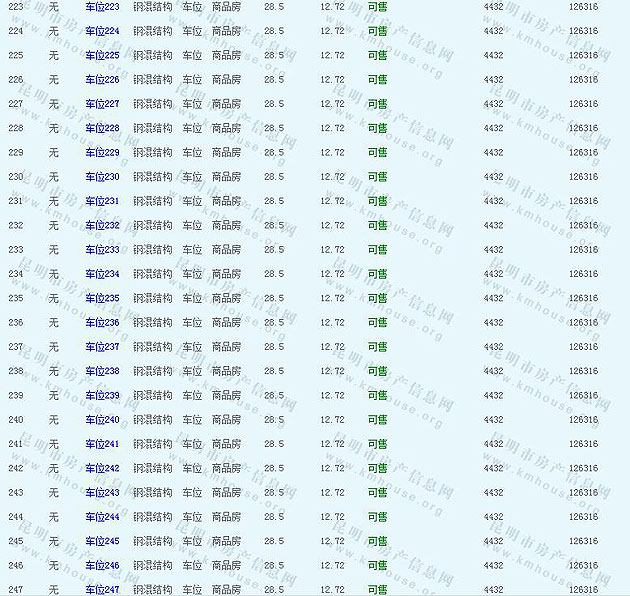
Task: Select the 车位226 entry link
Action: point(102,80)
